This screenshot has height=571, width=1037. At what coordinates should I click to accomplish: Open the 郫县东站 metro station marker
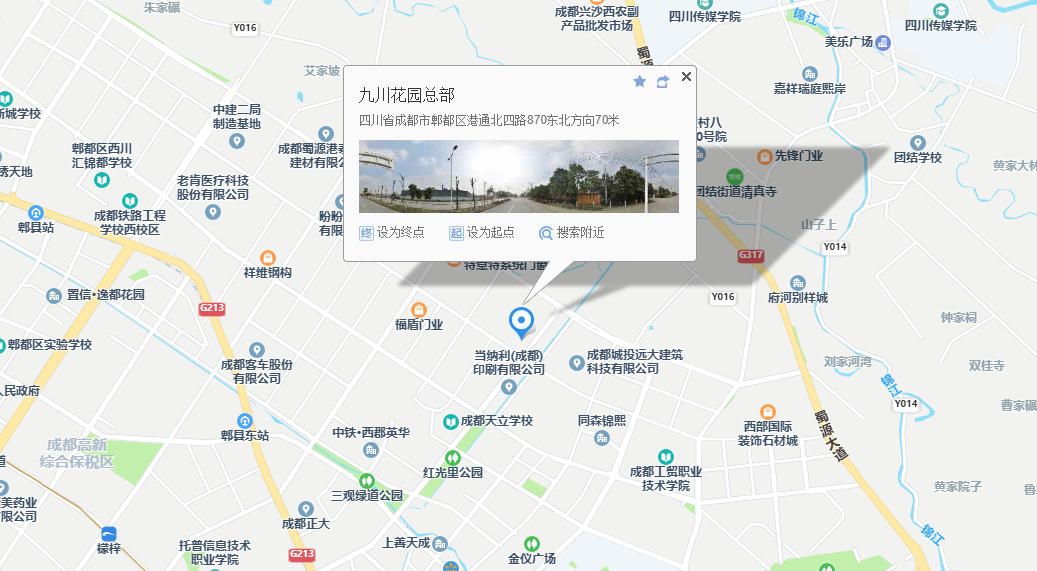[245, 421]
